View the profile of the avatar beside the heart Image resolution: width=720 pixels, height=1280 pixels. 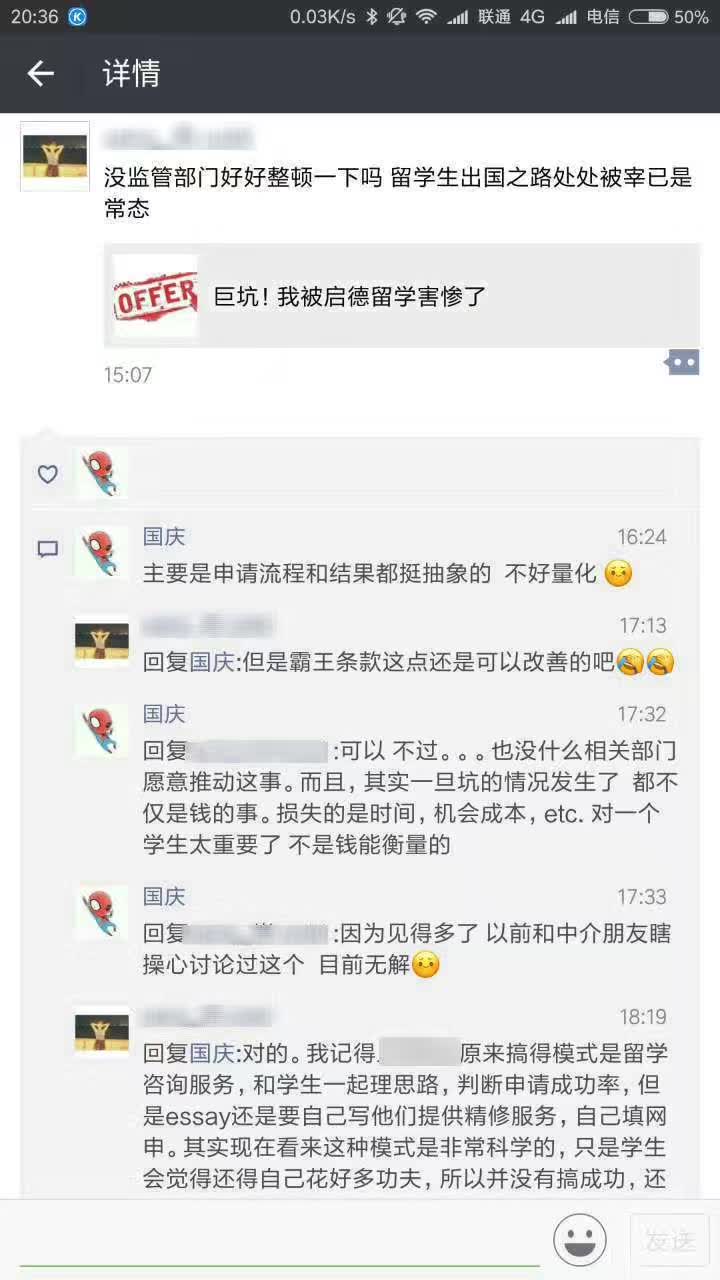[102, 474]
